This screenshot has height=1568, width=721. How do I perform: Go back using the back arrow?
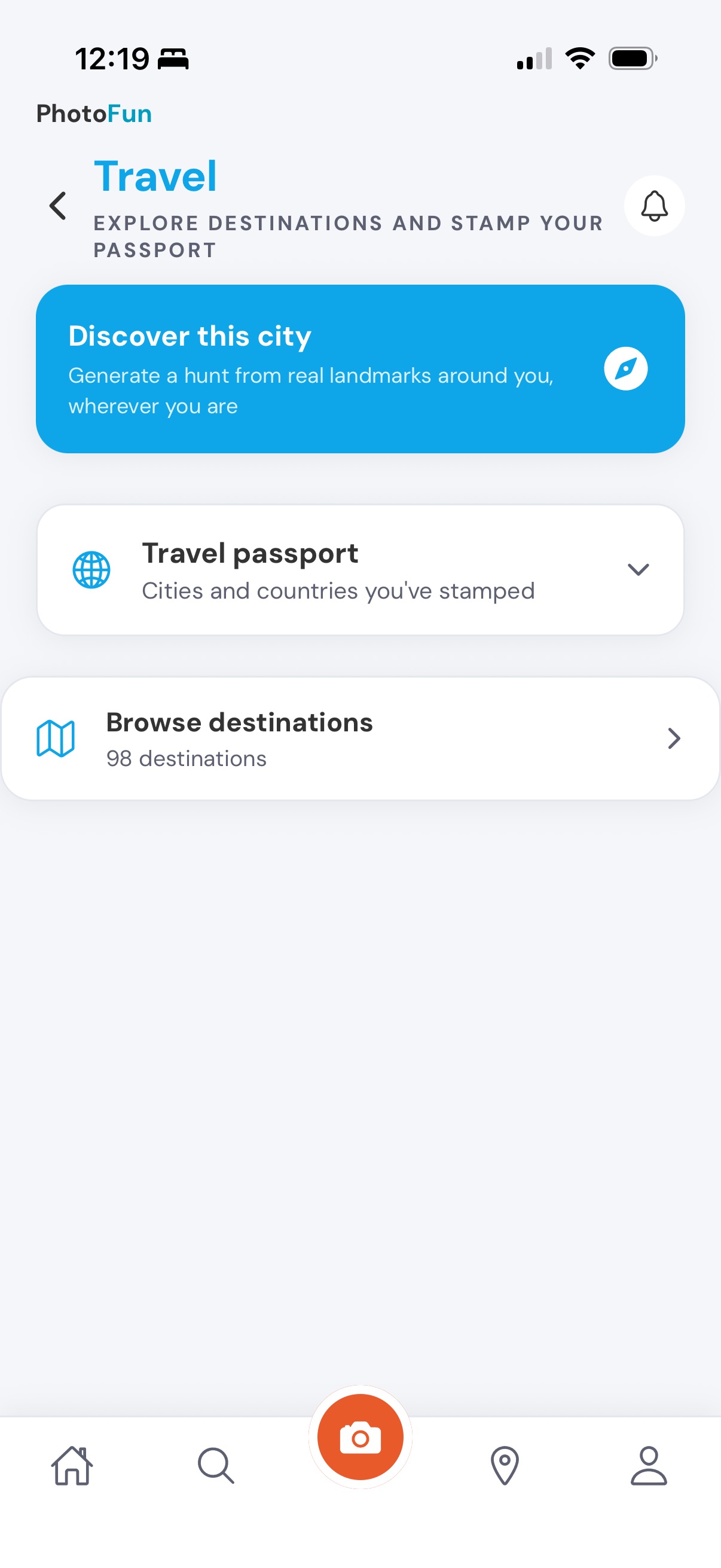(58, 206)
